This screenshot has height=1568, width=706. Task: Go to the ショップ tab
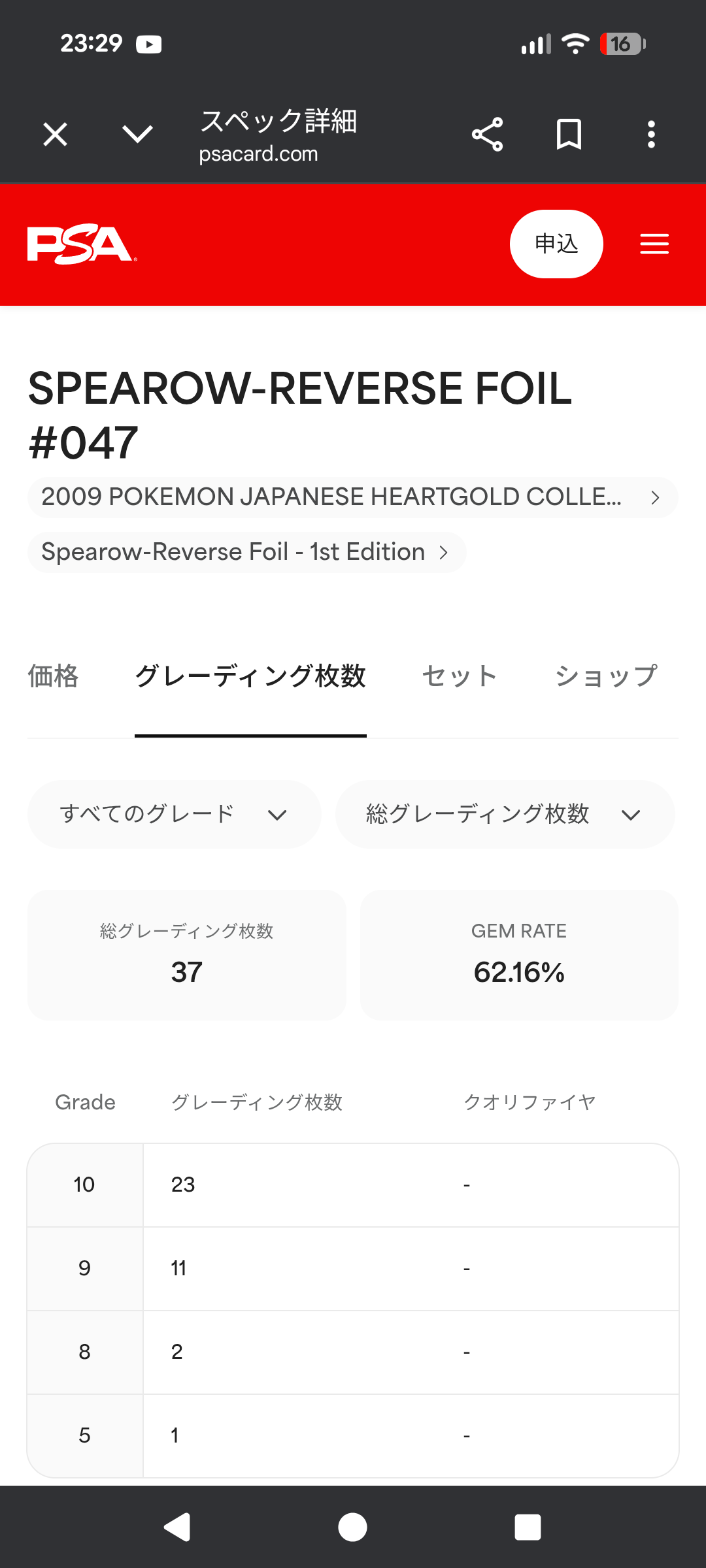coord(606,676)
